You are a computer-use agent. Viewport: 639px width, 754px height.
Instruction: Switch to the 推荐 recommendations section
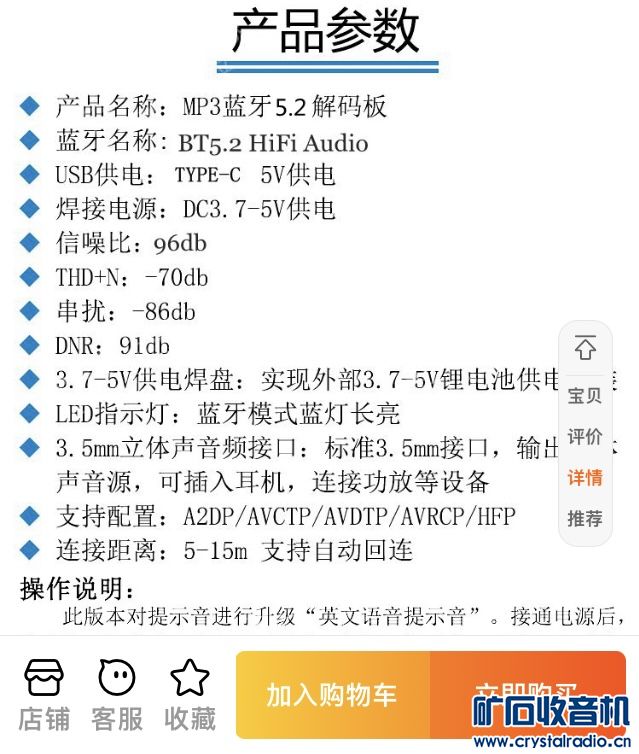pos(585,519)
